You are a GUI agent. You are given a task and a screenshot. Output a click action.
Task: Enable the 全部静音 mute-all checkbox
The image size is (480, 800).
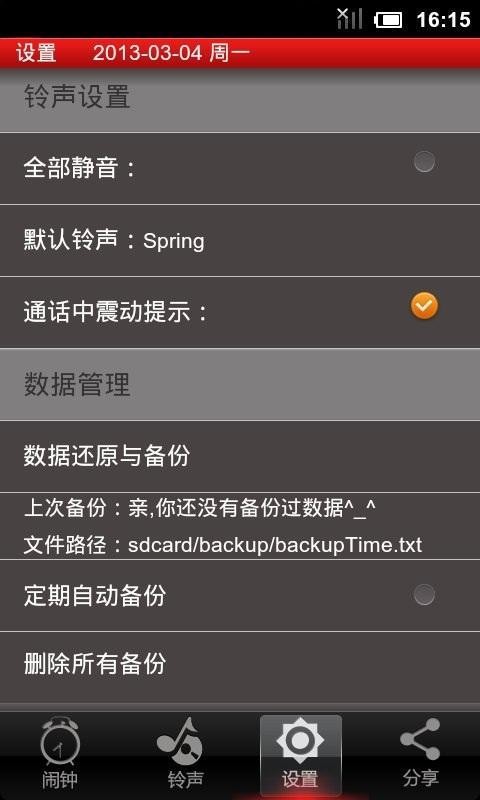[x=424, y=163]
